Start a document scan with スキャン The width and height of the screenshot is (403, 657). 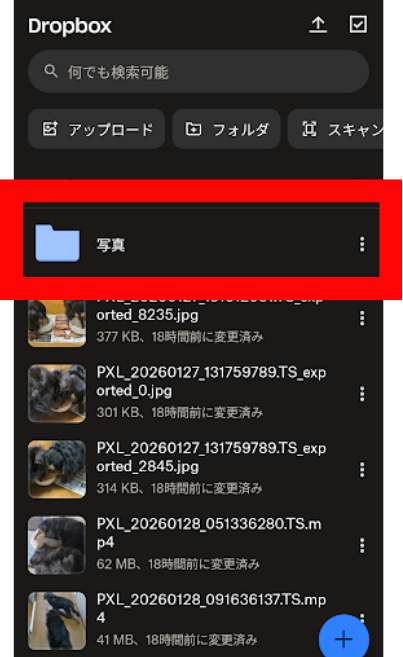click(336, 129)
